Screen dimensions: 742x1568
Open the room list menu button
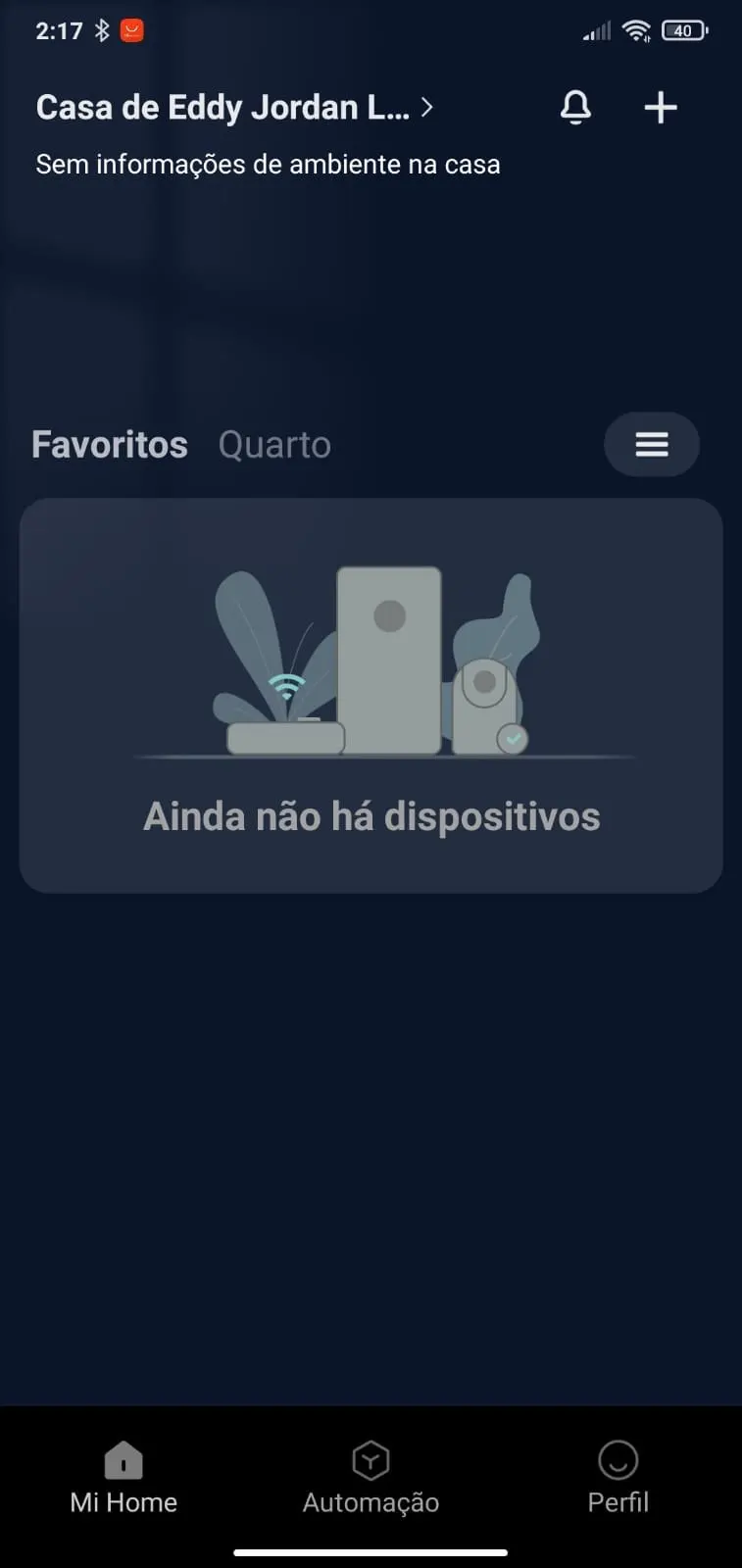point(651,445)
